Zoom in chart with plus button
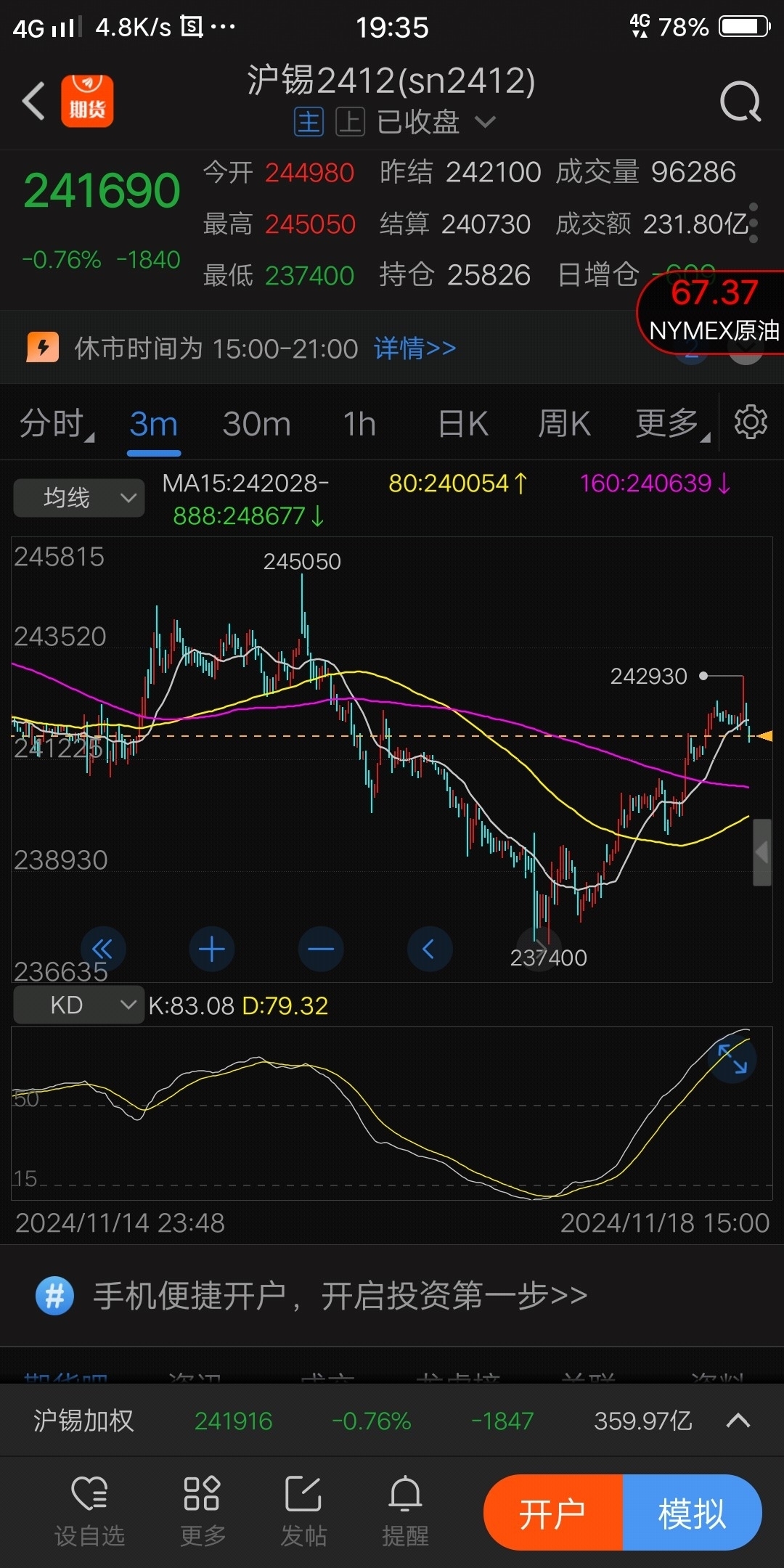This screenshot has height=1568, width=784. pyautogui.click(x=211, y=950)
